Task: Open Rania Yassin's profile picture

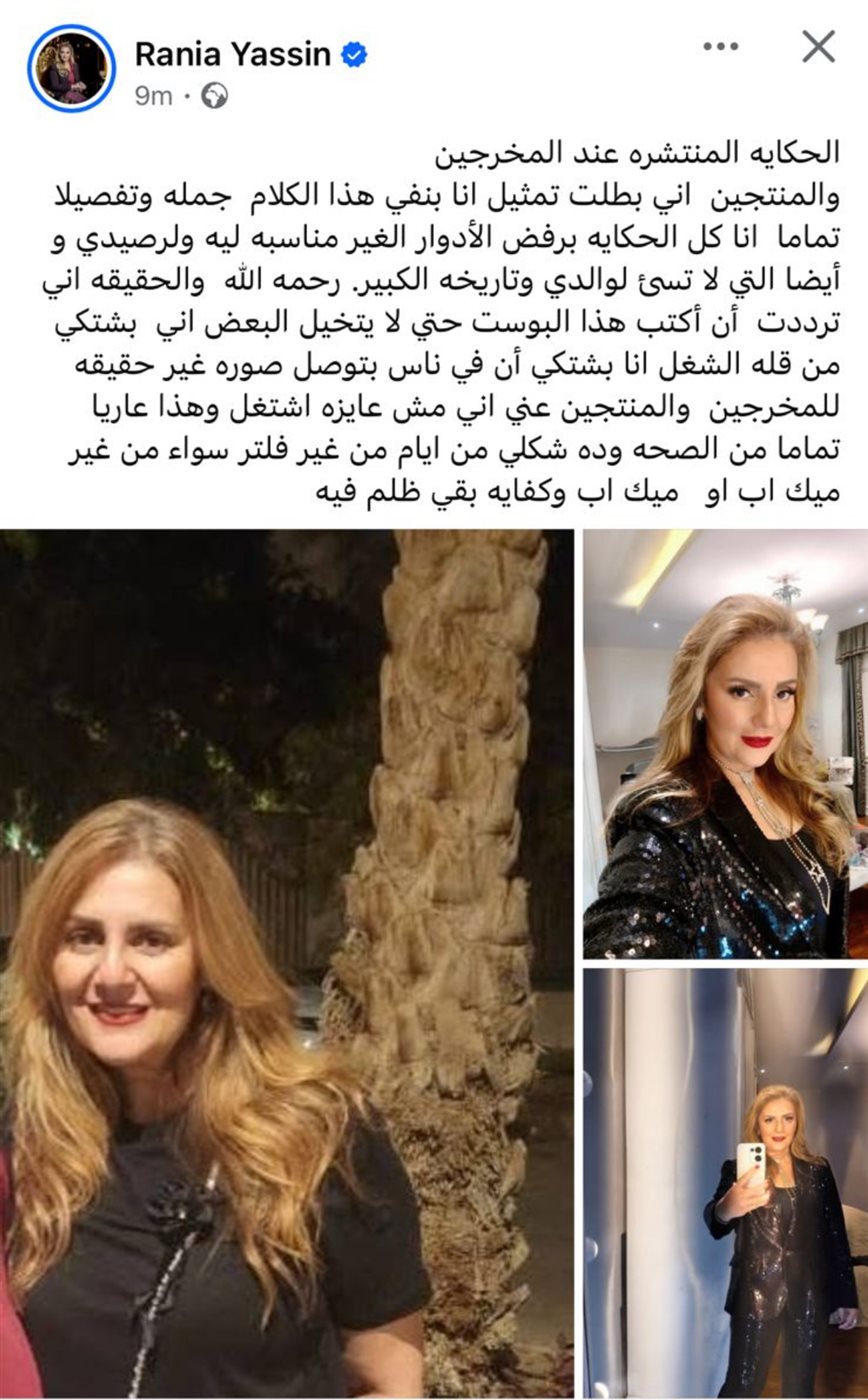Action: pos(71,68)
